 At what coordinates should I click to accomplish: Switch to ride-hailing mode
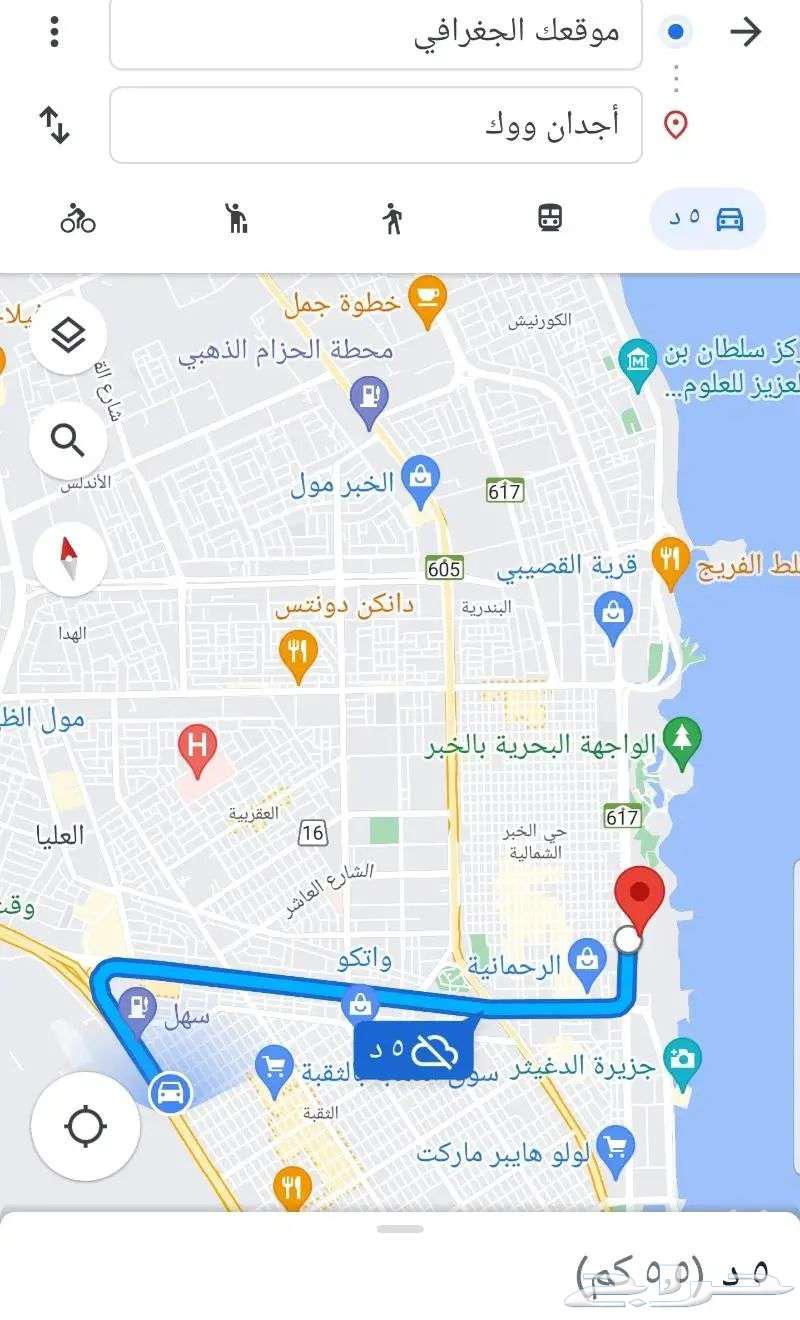click(236, 218)
